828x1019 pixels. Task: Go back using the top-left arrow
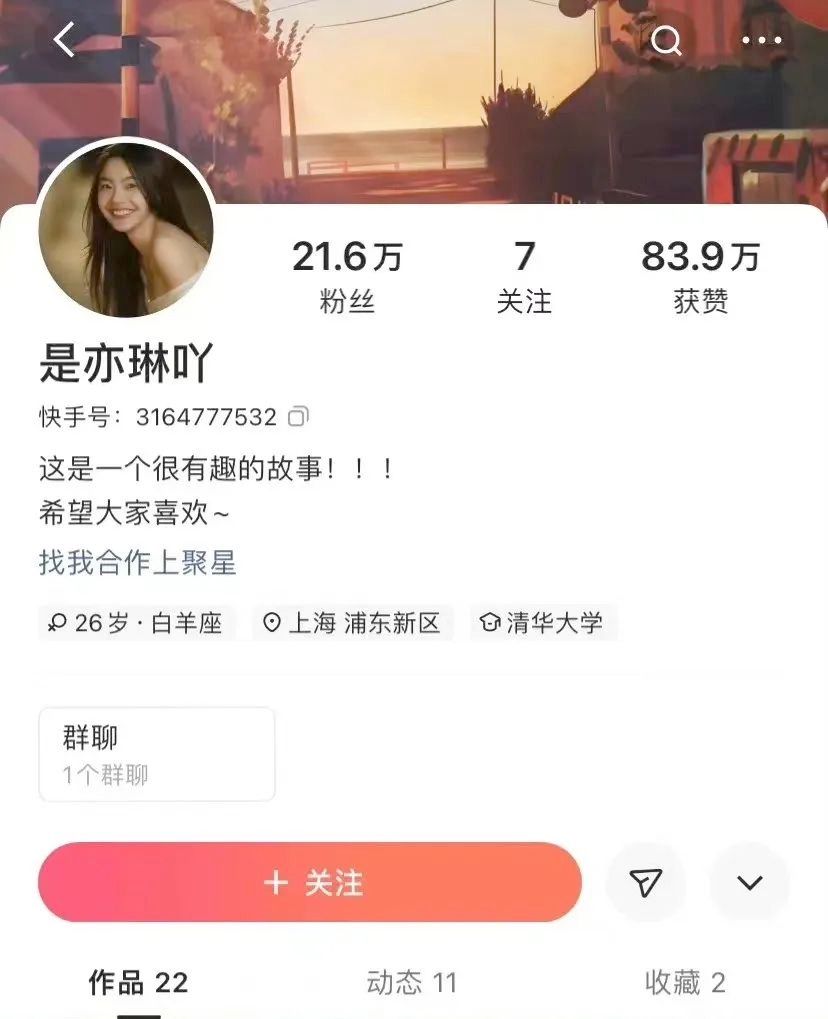(x=65, y=40)
